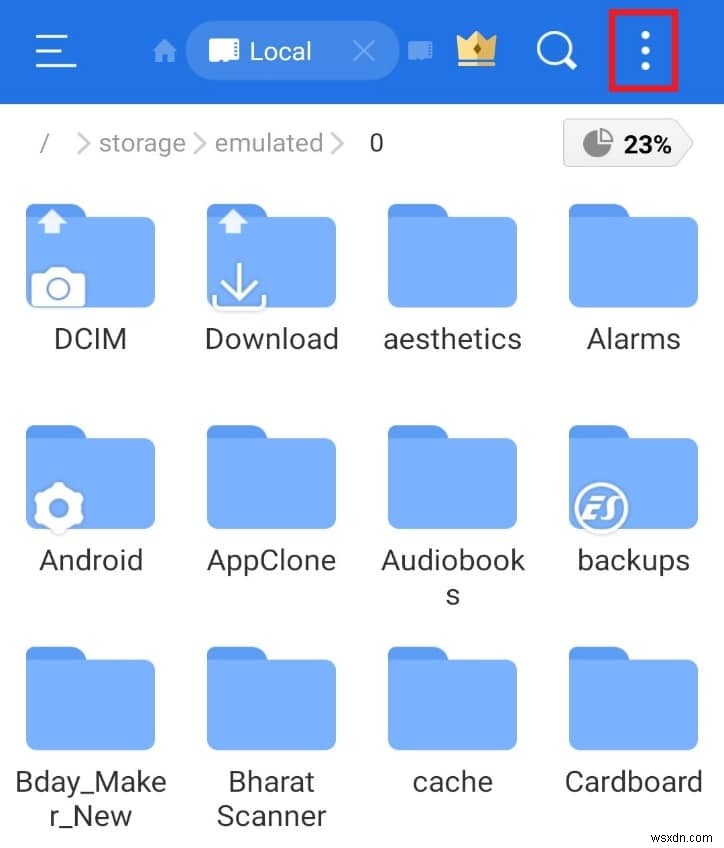The height and width of the screenshot is (848, 724).
Task: Navigate to storage via breadcrumb link
Action: [142, 143]
